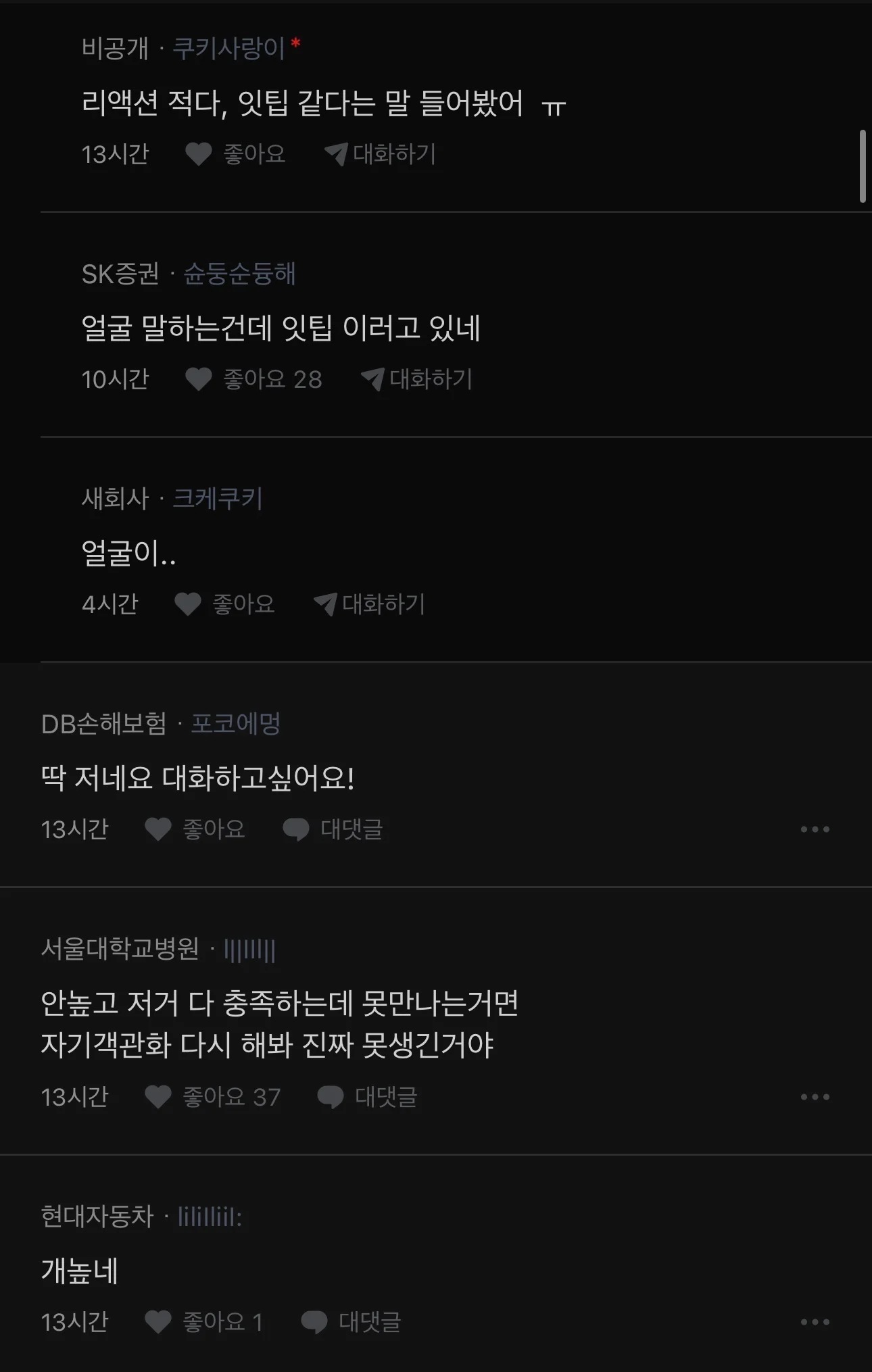This screenshot has height=1372, width=872.
Task: View 쿠키사랑이's profile nickname
Action: (228, 49)
